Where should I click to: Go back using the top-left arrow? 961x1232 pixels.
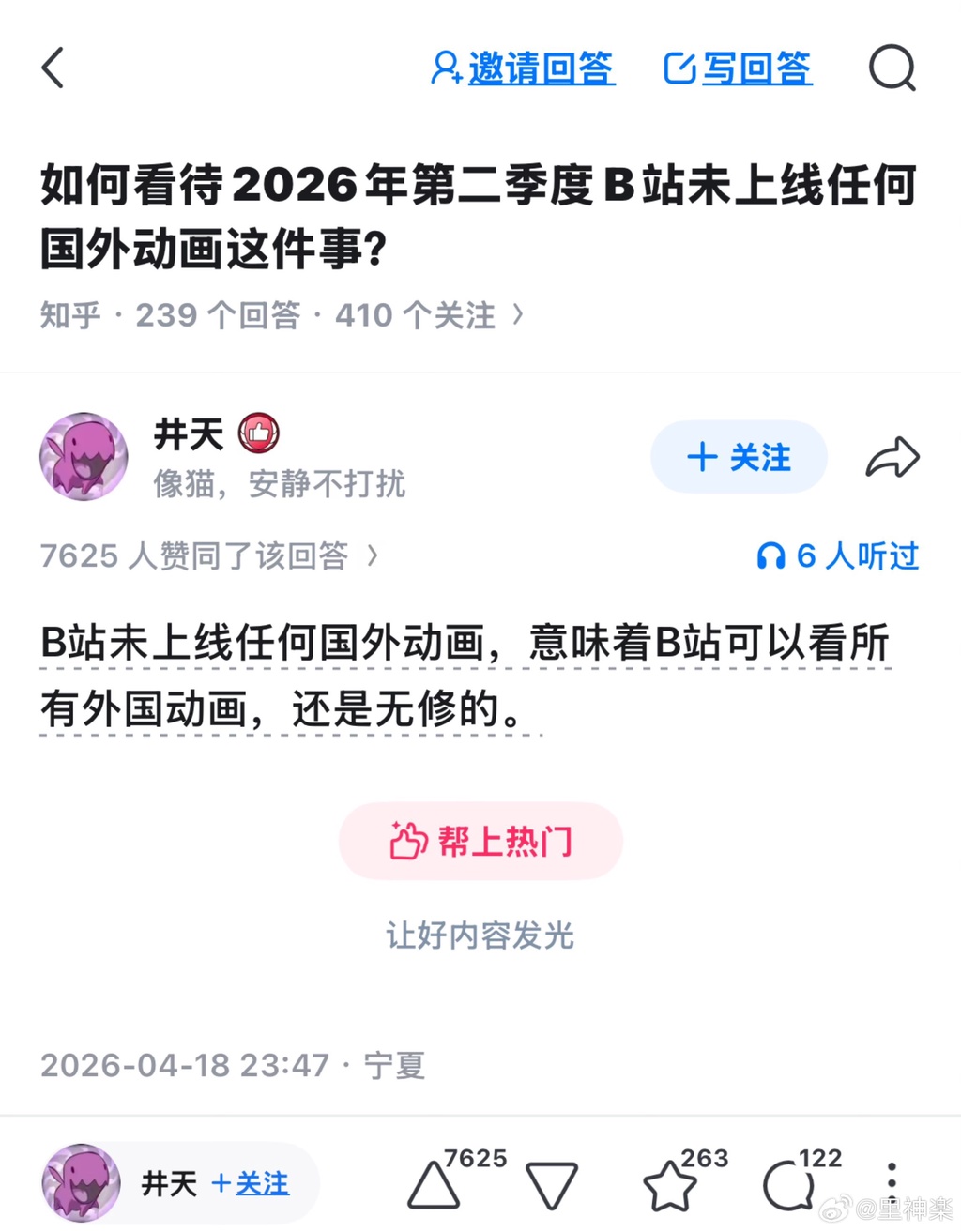click(x=53, y=68)
